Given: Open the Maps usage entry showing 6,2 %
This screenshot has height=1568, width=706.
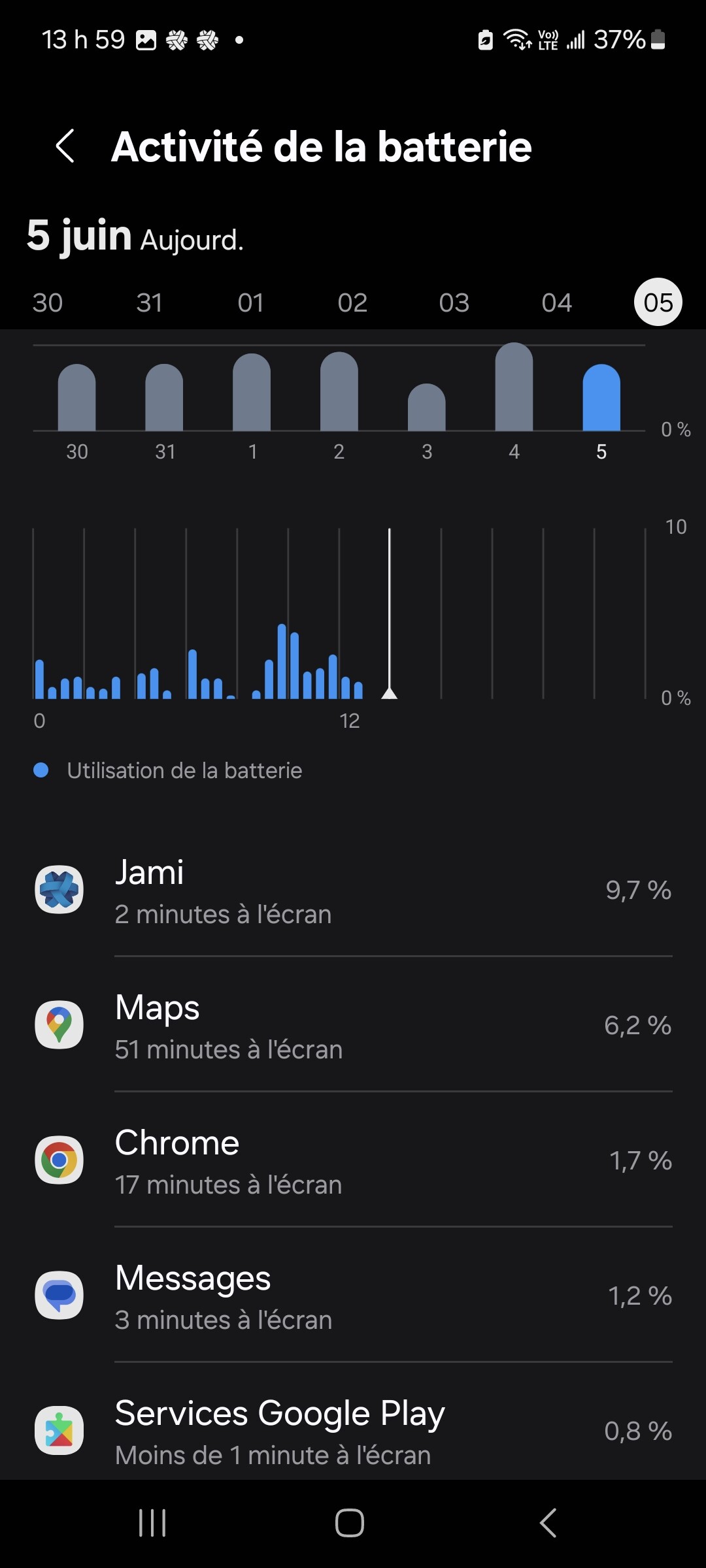Looking at the screenshot, I should point(353,1024).
